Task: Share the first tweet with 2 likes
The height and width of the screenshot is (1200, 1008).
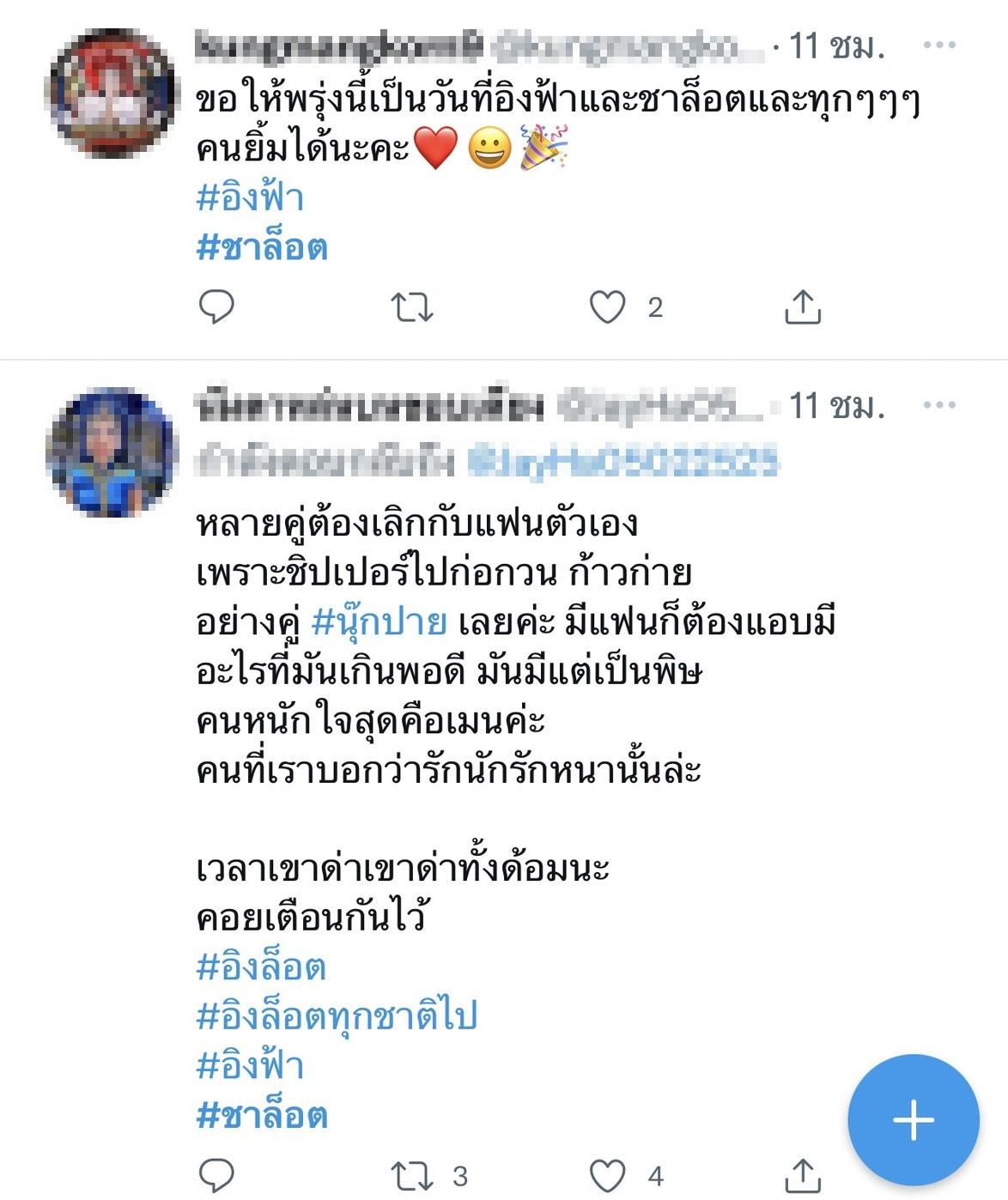Action: [803, 306]
